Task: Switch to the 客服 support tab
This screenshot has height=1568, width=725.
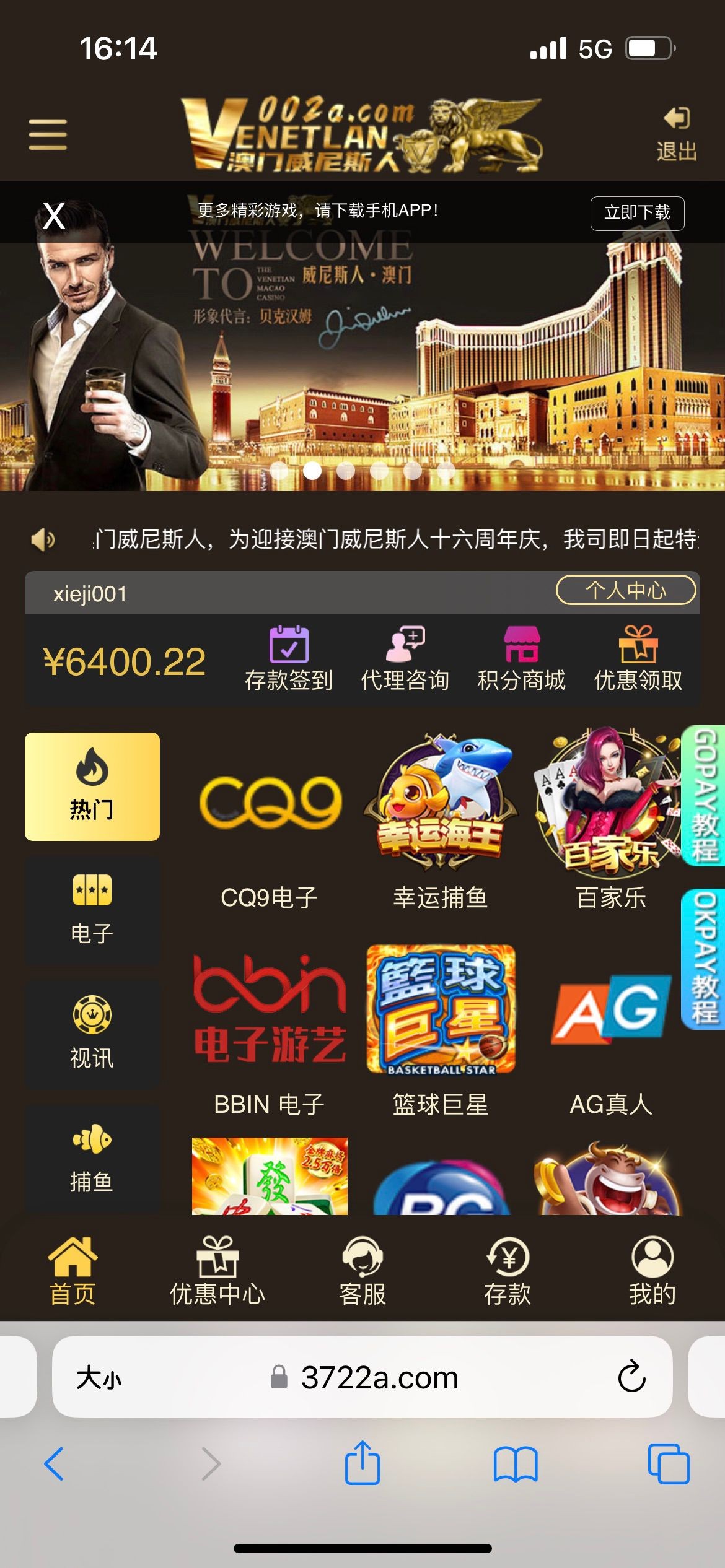Action: pyautogui.click(x=362, y=1271)
